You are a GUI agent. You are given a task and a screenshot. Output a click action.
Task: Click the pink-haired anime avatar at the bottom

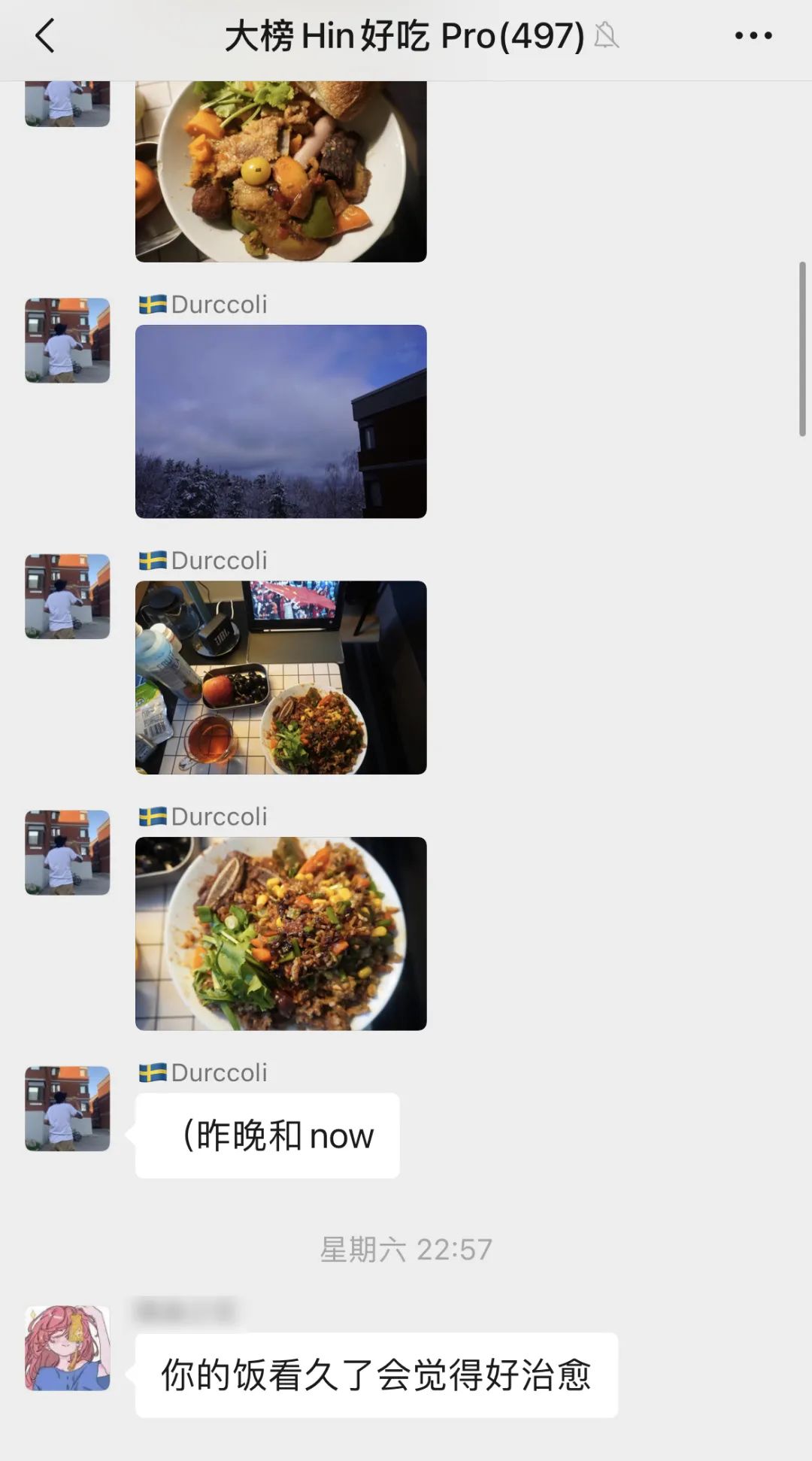(67, 1347)
